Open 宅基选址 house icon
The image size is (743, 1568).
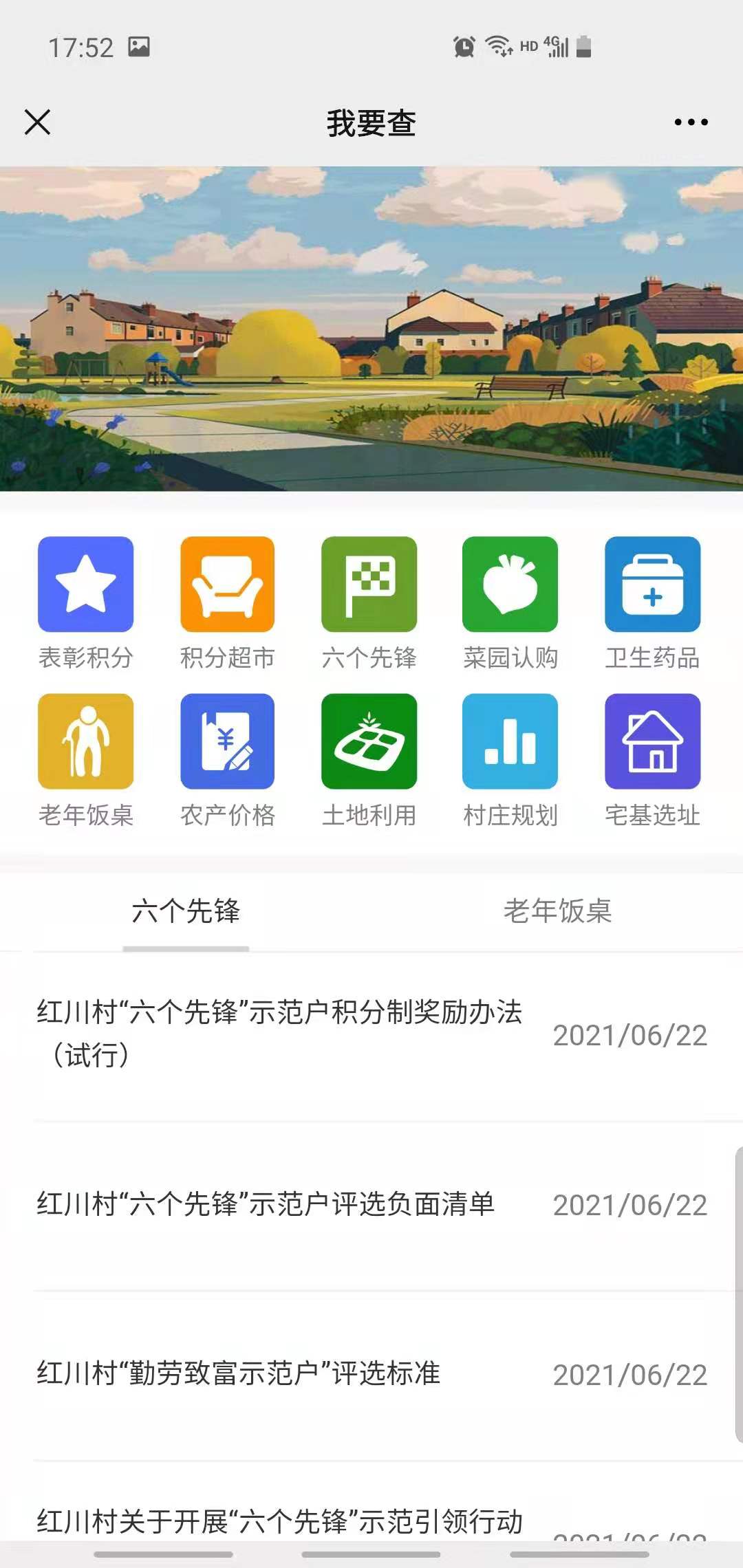coord(652,741)
